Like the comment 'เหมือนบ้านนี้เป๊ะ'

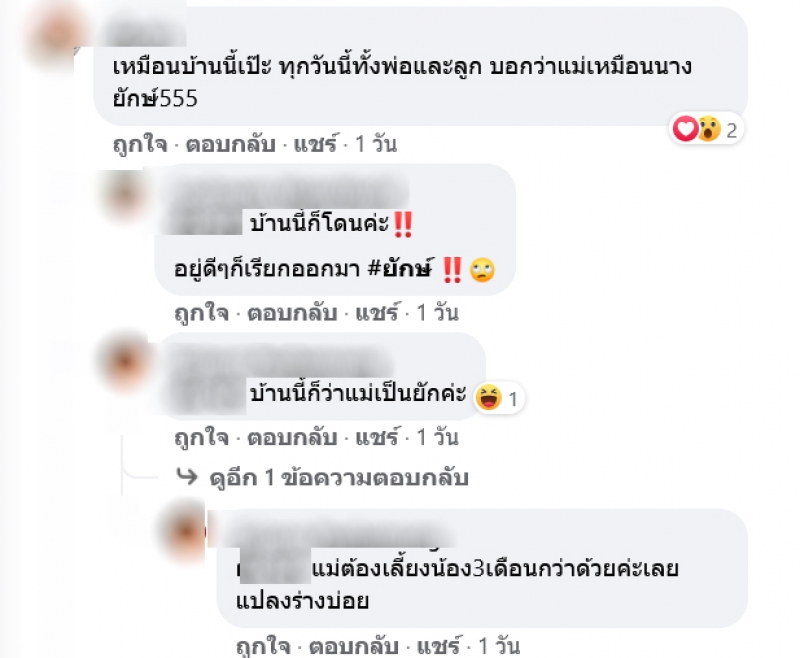tap(134, 144)
